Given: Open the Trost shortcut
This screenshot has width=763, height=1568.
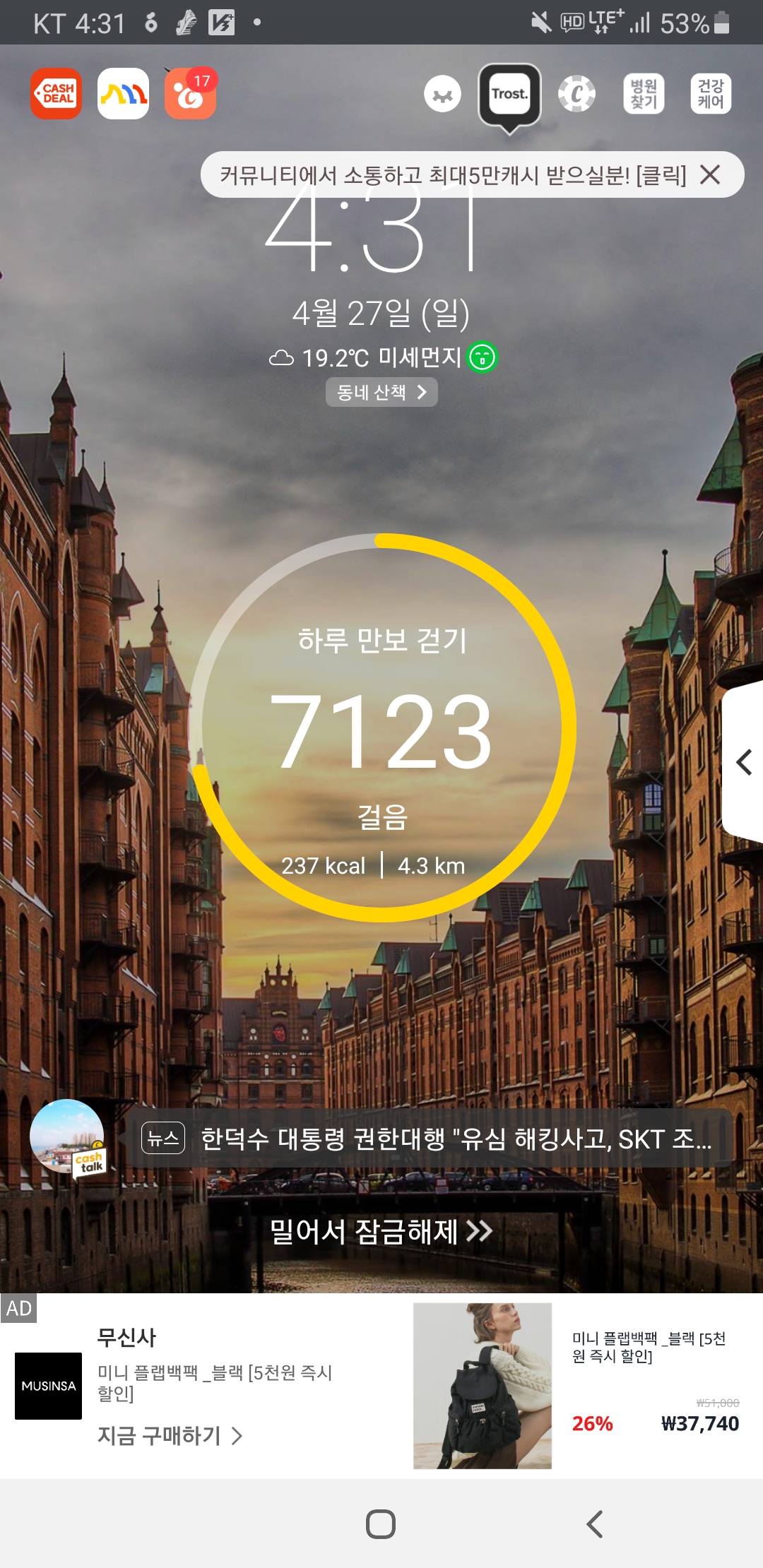Looking at the screenshot, I should 509,95.
